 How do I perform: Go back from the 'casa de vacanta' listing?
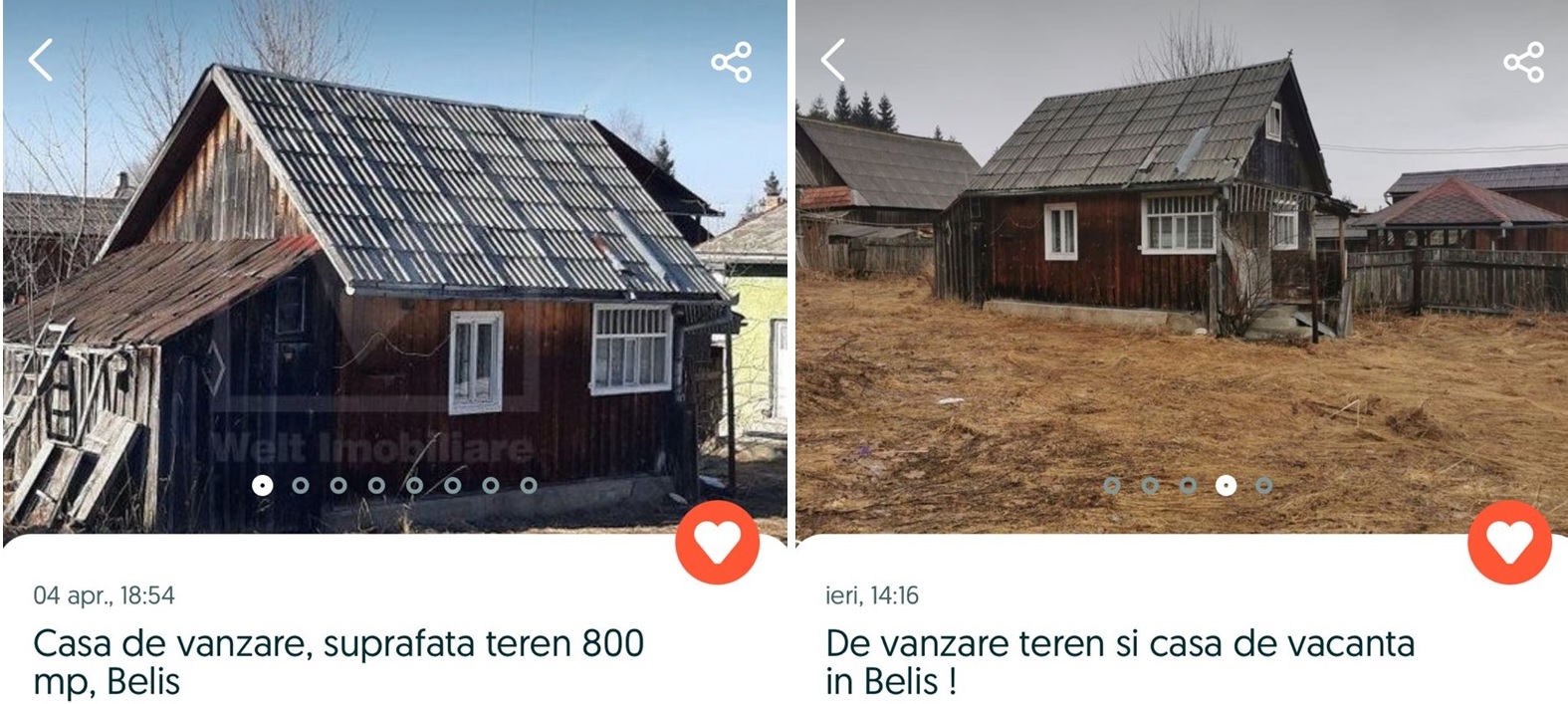click(833, 61)
